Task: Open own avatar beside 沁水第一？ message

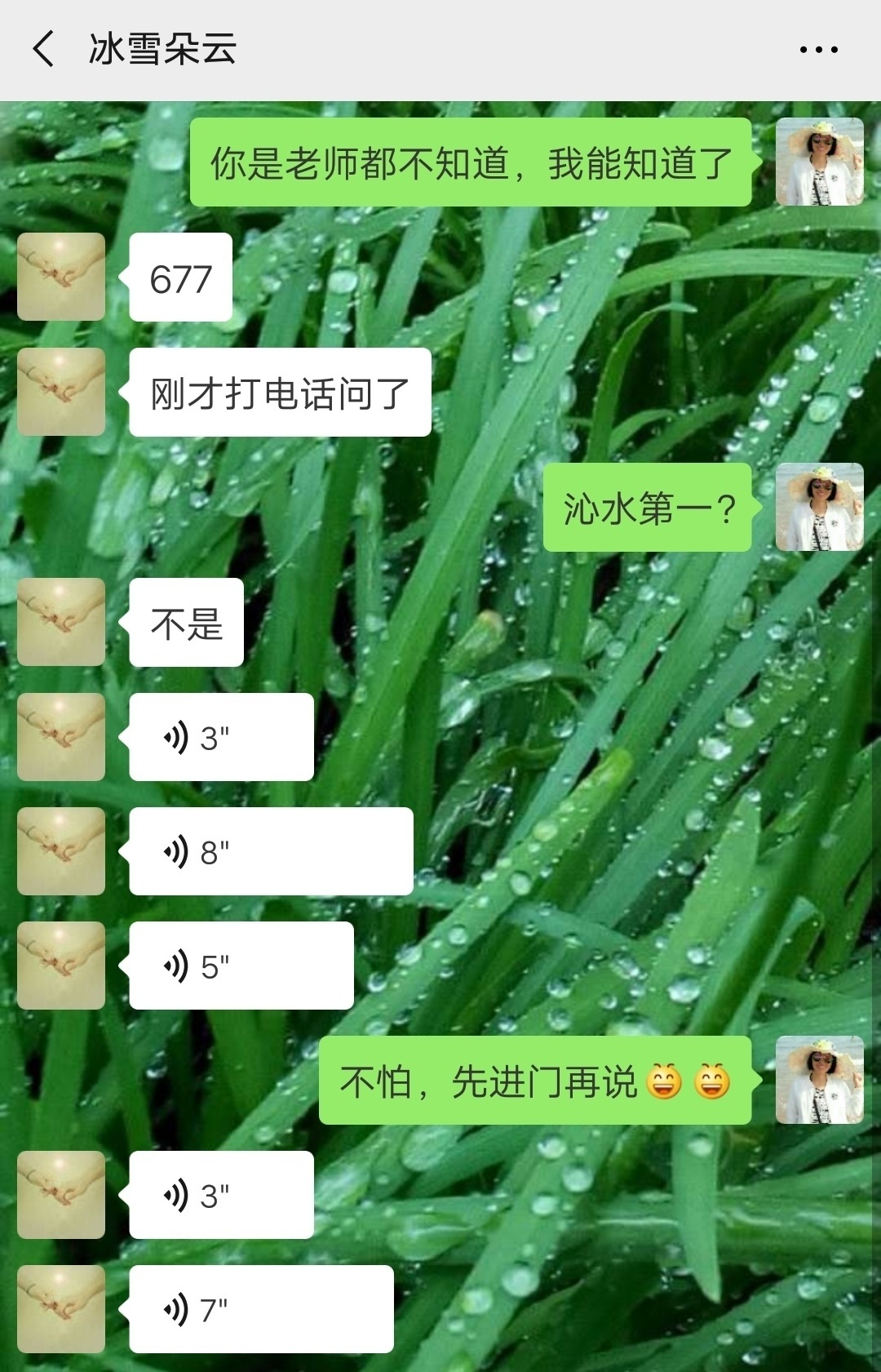Action: click(819, 507)
